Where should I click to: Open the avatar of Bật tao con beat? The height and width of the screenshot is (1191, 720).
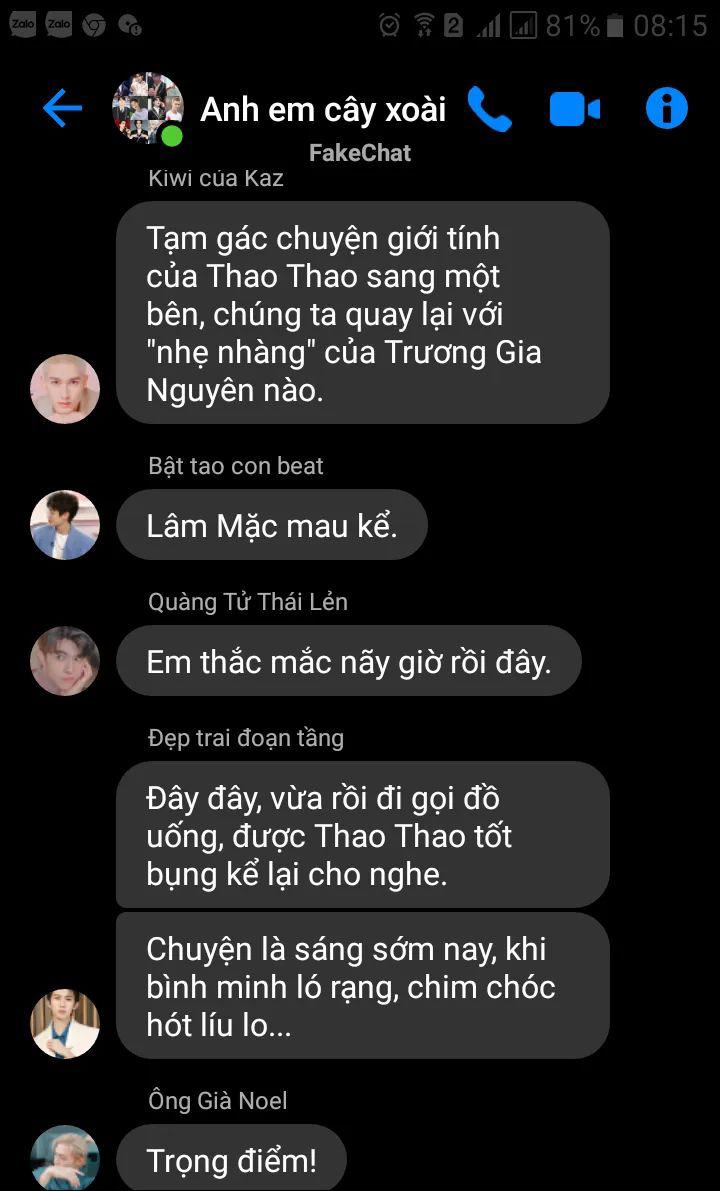coord(65,524)
